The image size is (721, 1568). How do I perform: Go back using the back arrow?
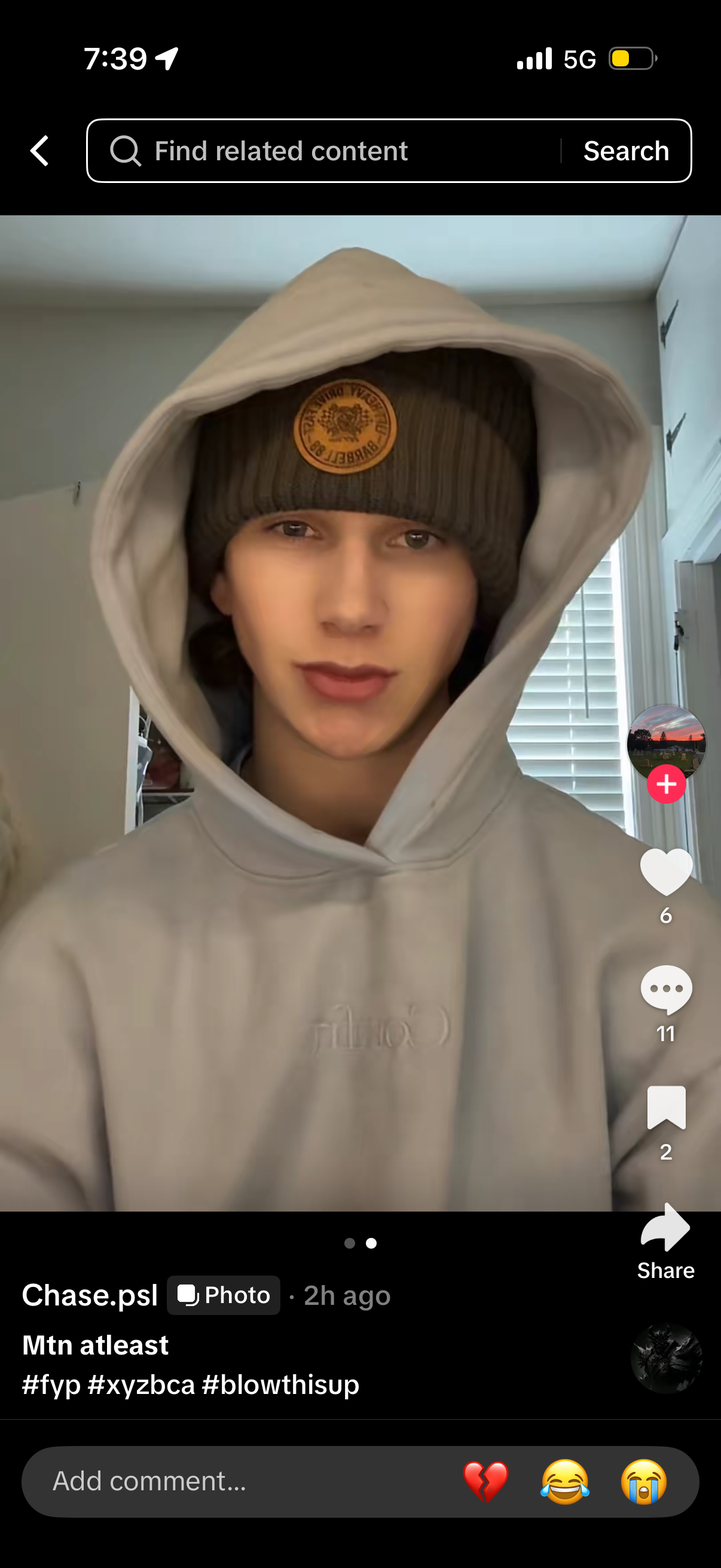[x=39, y=150]
